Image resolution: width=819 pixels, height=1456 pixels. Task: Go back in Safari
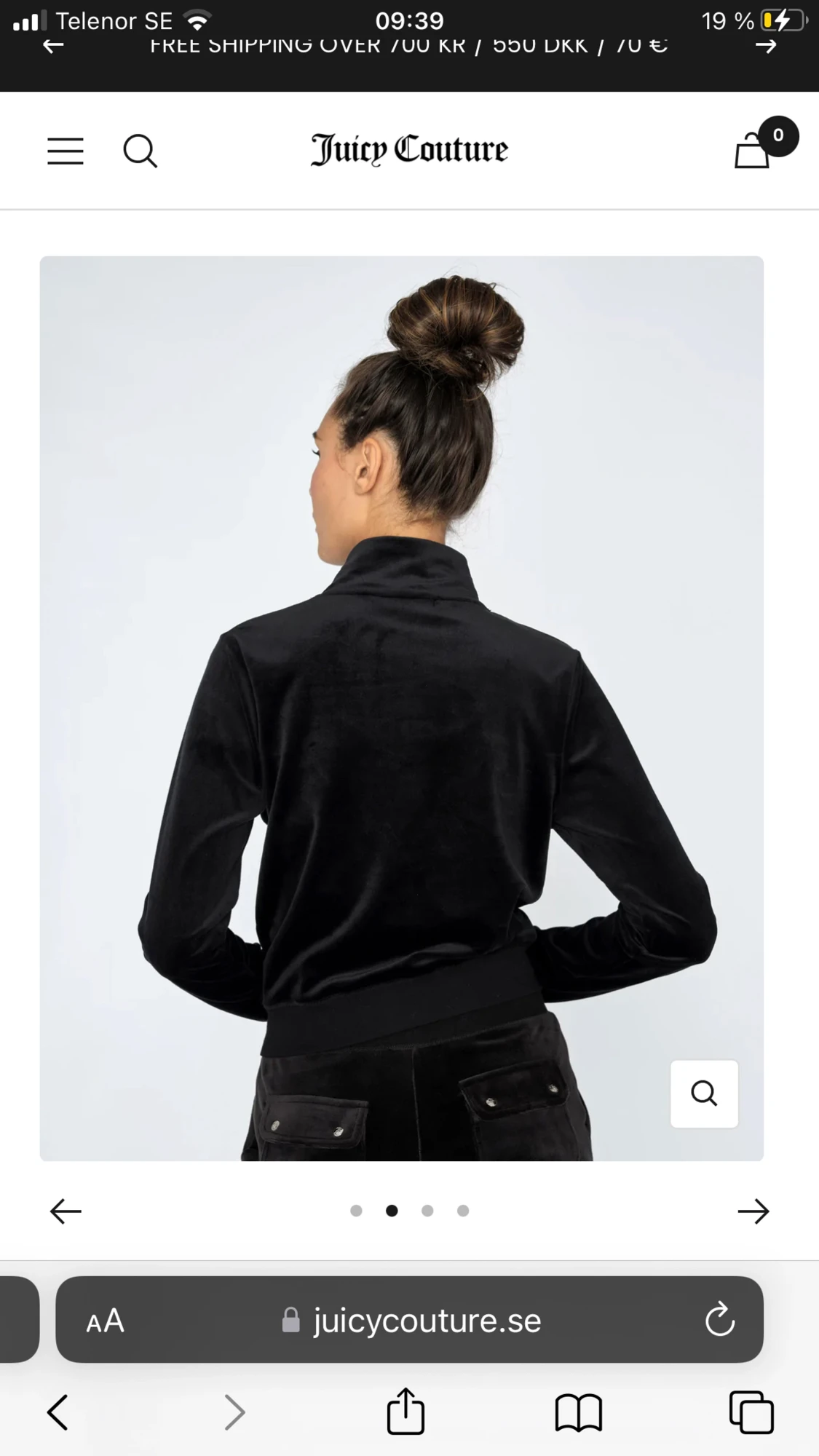[x=58, y=1413]
